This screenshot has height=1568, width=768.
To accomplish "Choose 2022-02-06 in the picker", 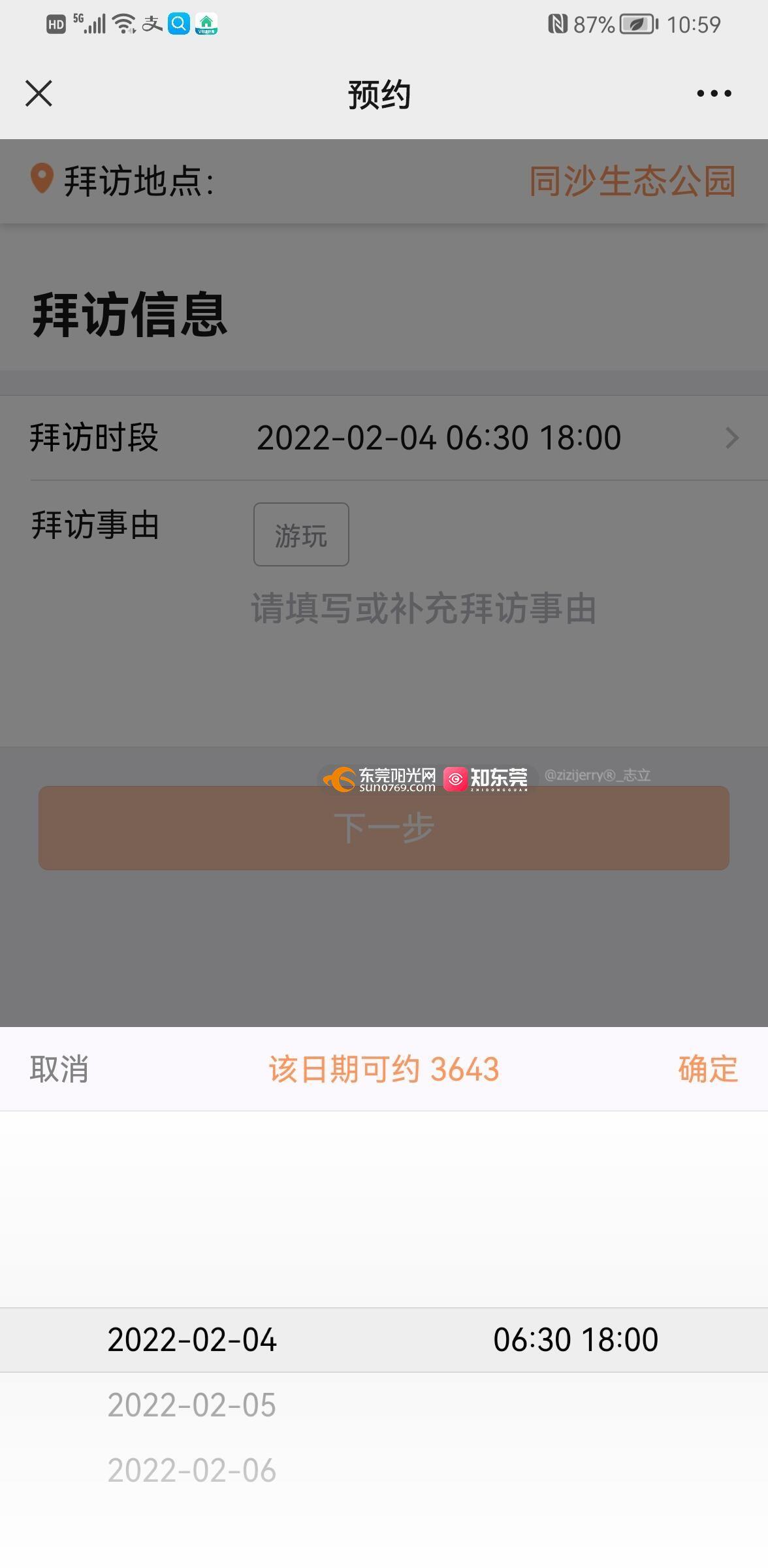I will (192, 1471).
